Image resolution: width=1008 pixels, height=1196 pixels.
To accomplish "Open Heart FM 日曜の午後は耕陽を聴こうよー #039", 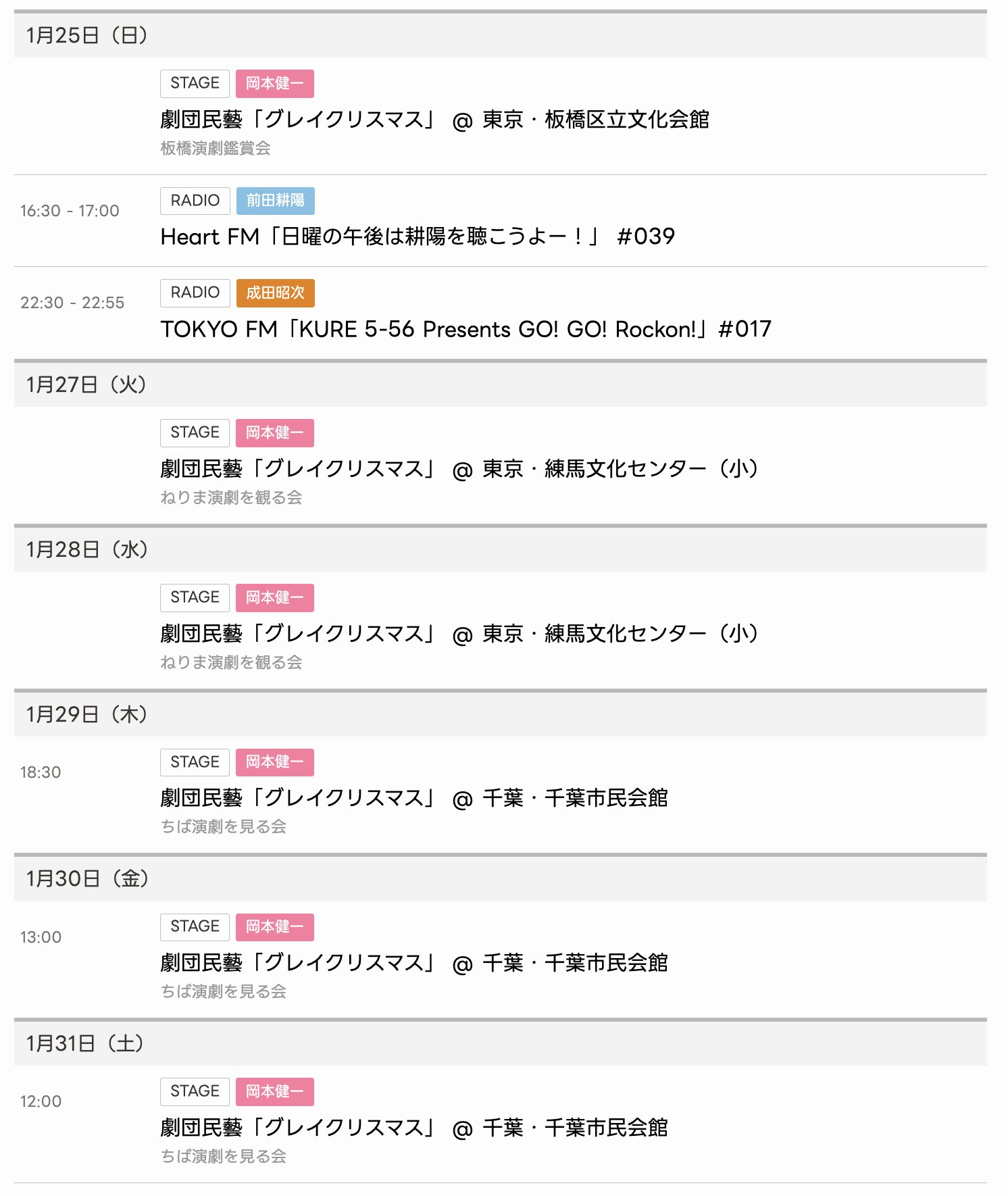I will [417, 236].
